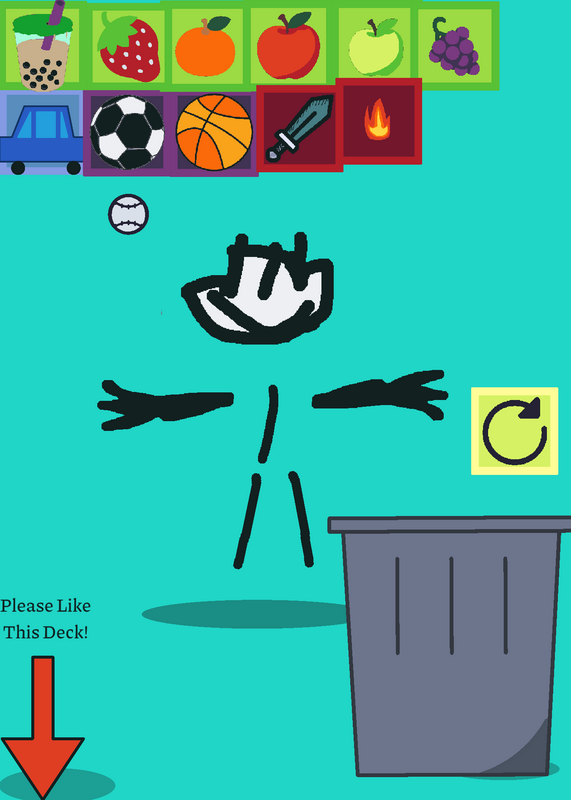This screenshot has width=571, height=800.
Task: Select the red apple tile
Action: click(288, 46)
